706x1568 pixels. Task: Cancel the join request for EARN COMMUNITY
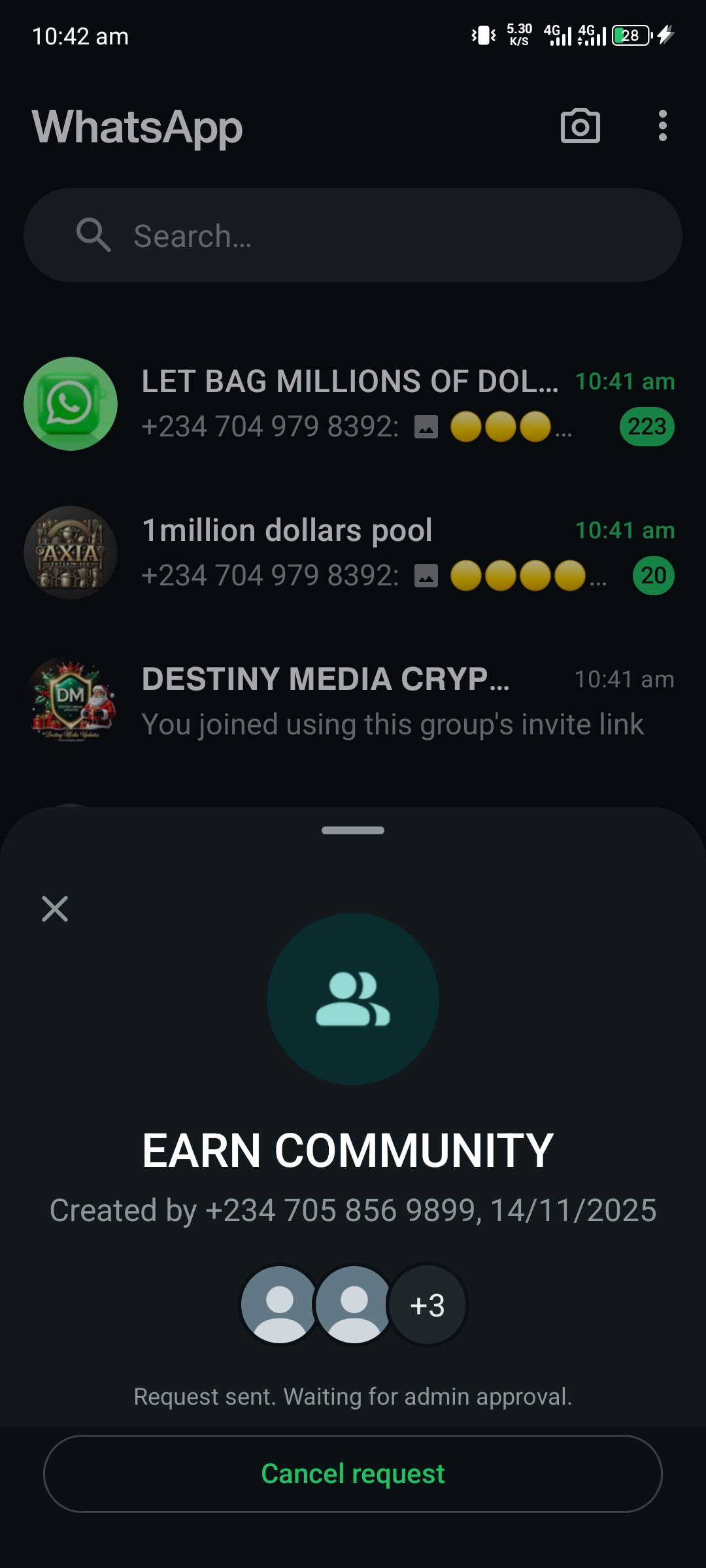coord(353,1473)
